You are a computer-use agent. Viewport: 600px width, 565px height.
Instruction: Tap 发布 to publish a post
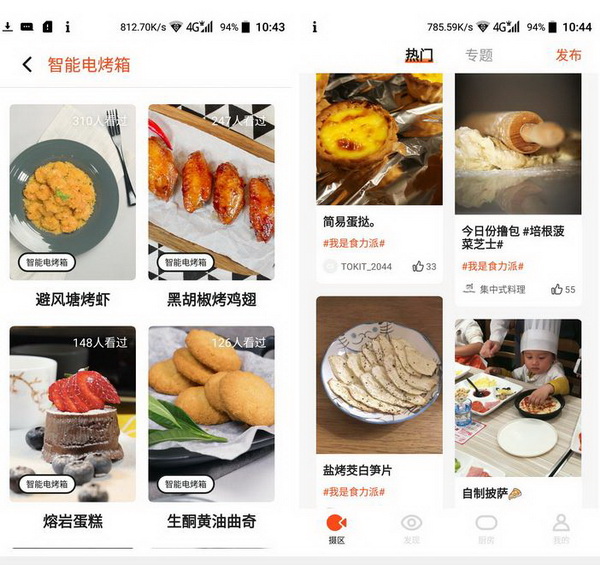point(569,55)
